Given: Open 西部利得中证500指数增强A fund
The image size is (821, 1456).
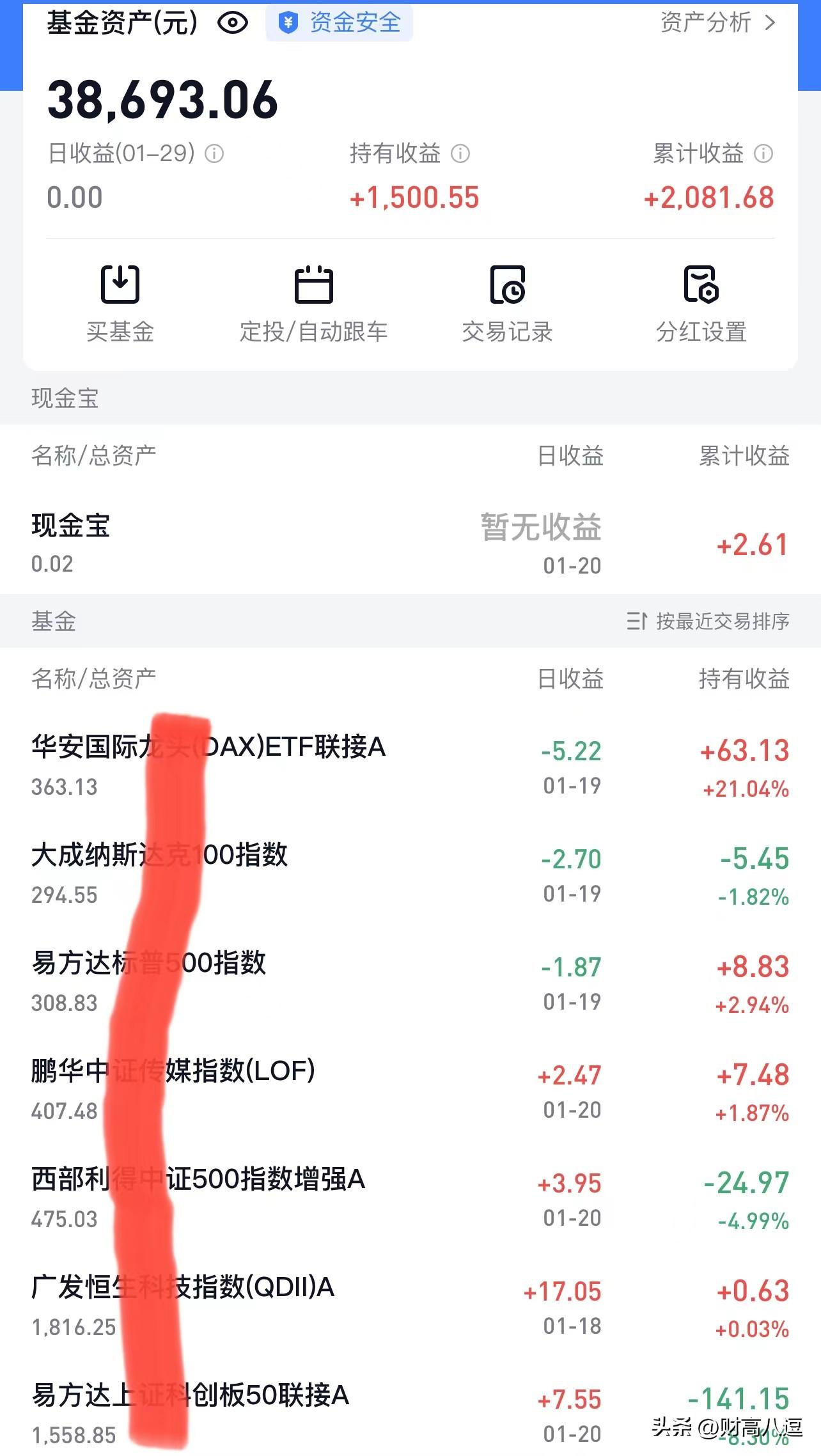Looking at the screenshot, I should (x=410, y=1198).
